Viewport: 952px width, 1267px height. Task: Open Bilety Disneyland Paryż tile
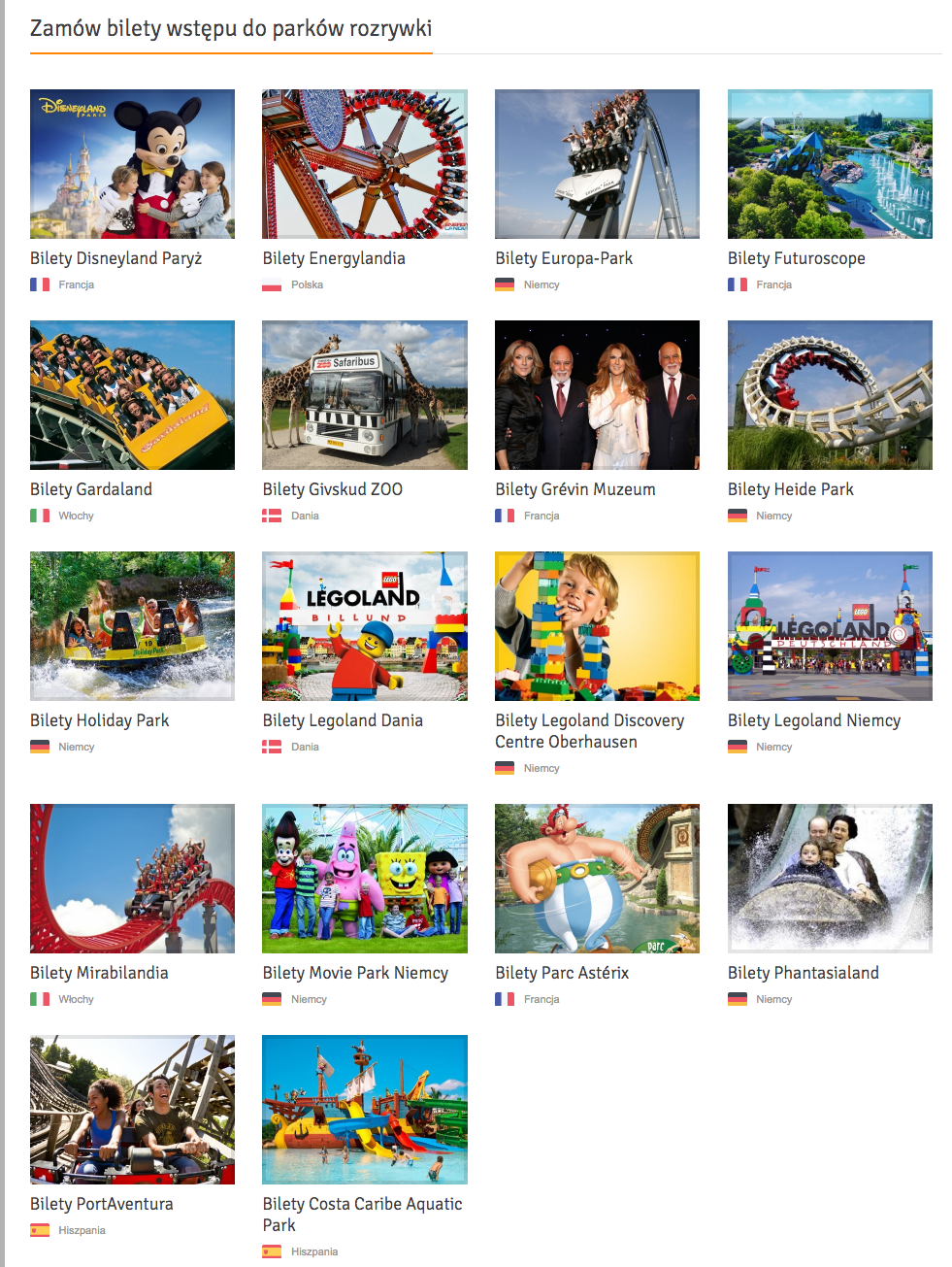click(132, 164)
